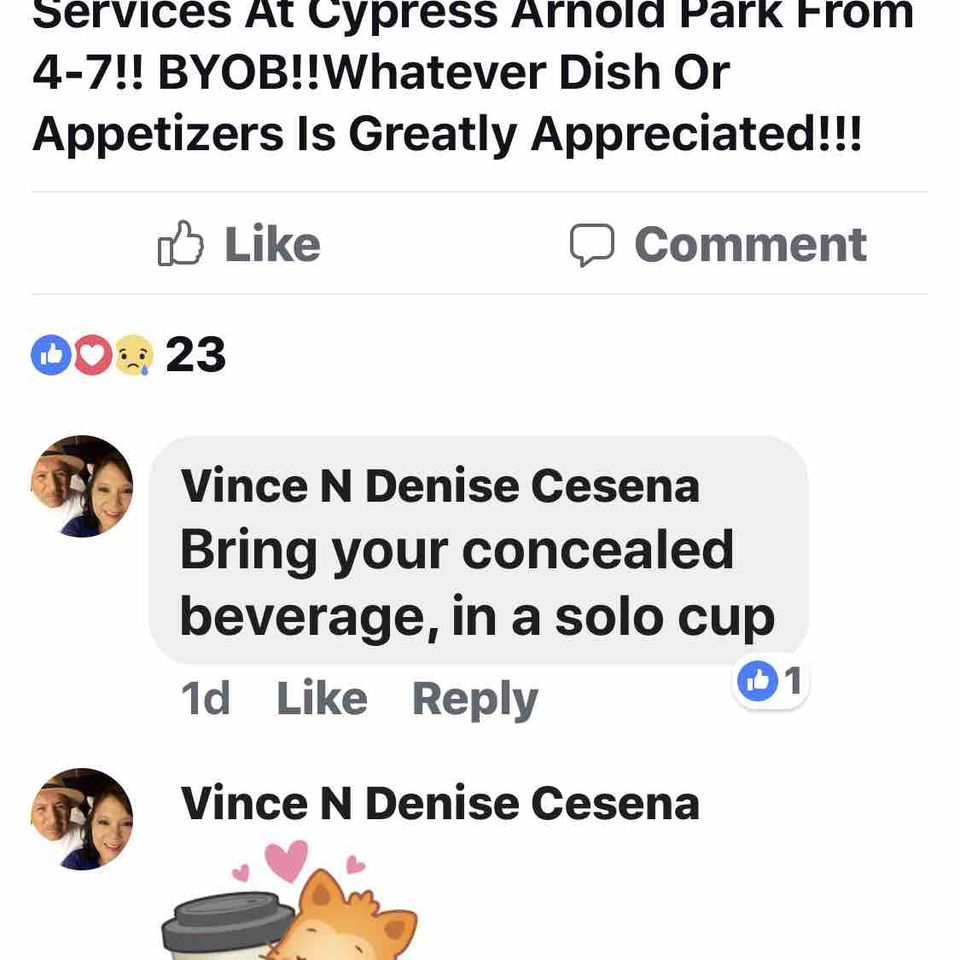This screenshot has height=960, width=960.
Task: View the reaction on the solo cup comment
Action: pos(770,682)
